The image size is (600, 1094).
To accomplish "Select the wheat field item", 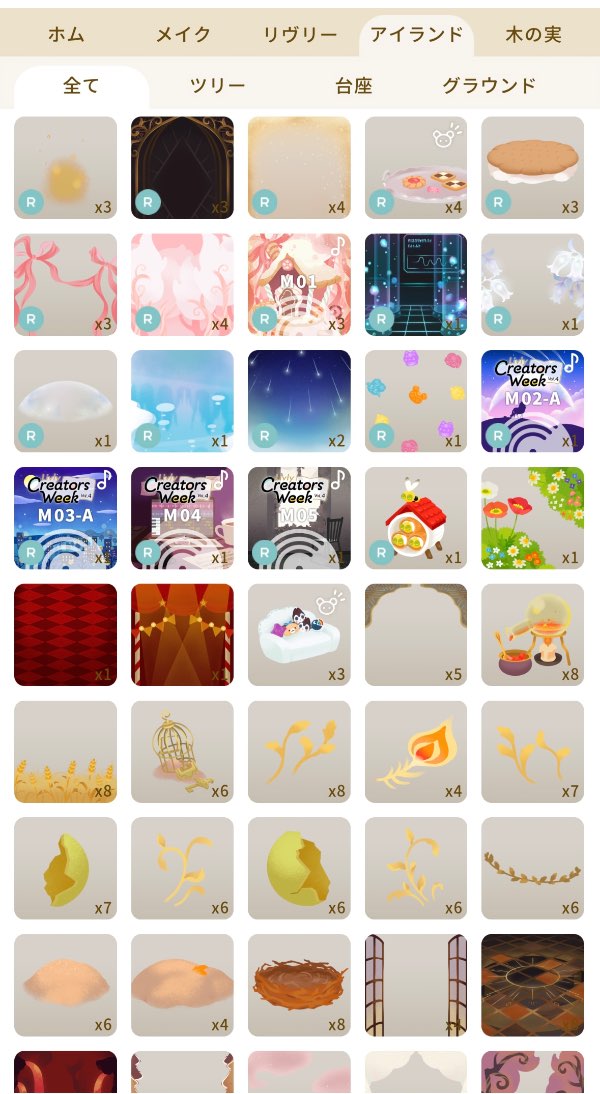I will pyautogui.click(x=65, y=752).
